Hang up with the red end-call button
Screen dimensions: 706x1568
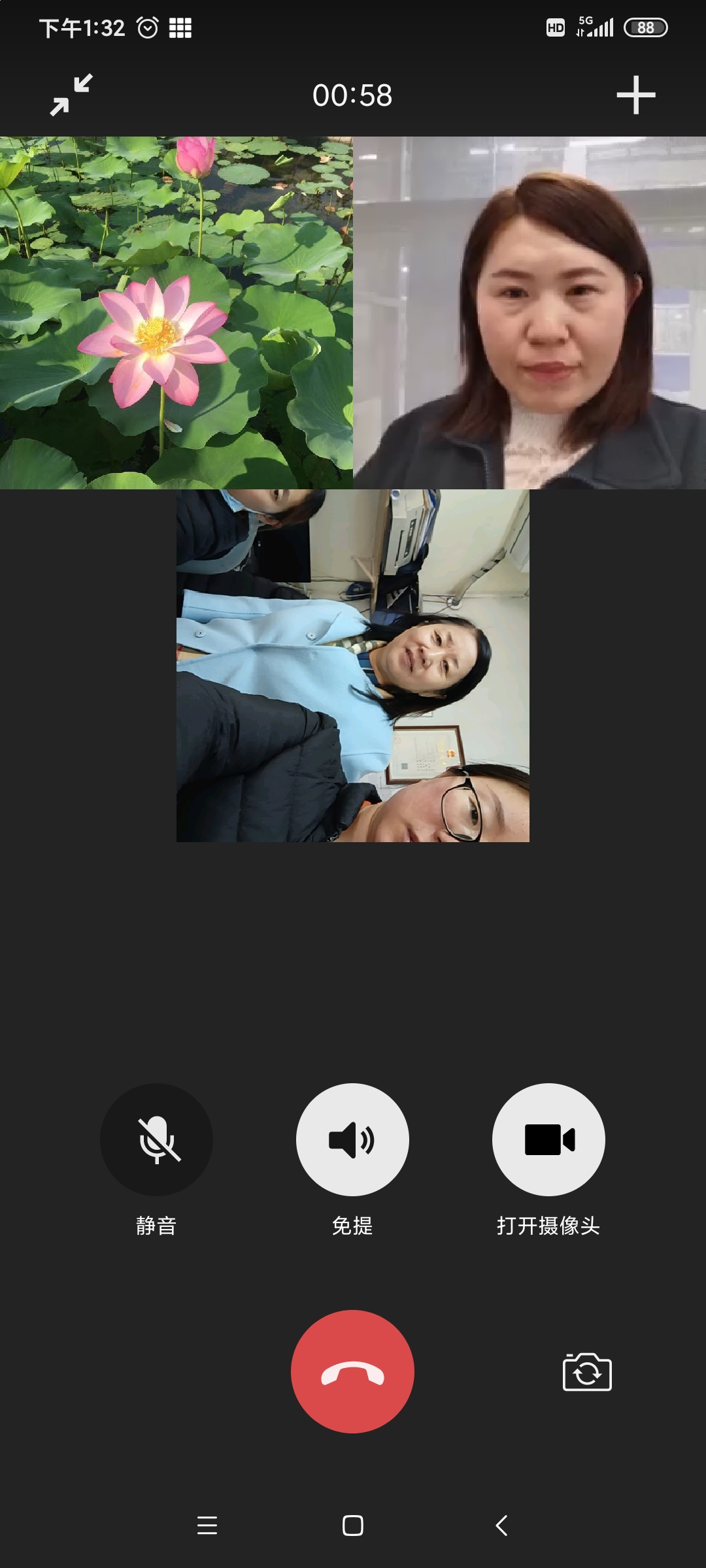tap(352, 1371)
